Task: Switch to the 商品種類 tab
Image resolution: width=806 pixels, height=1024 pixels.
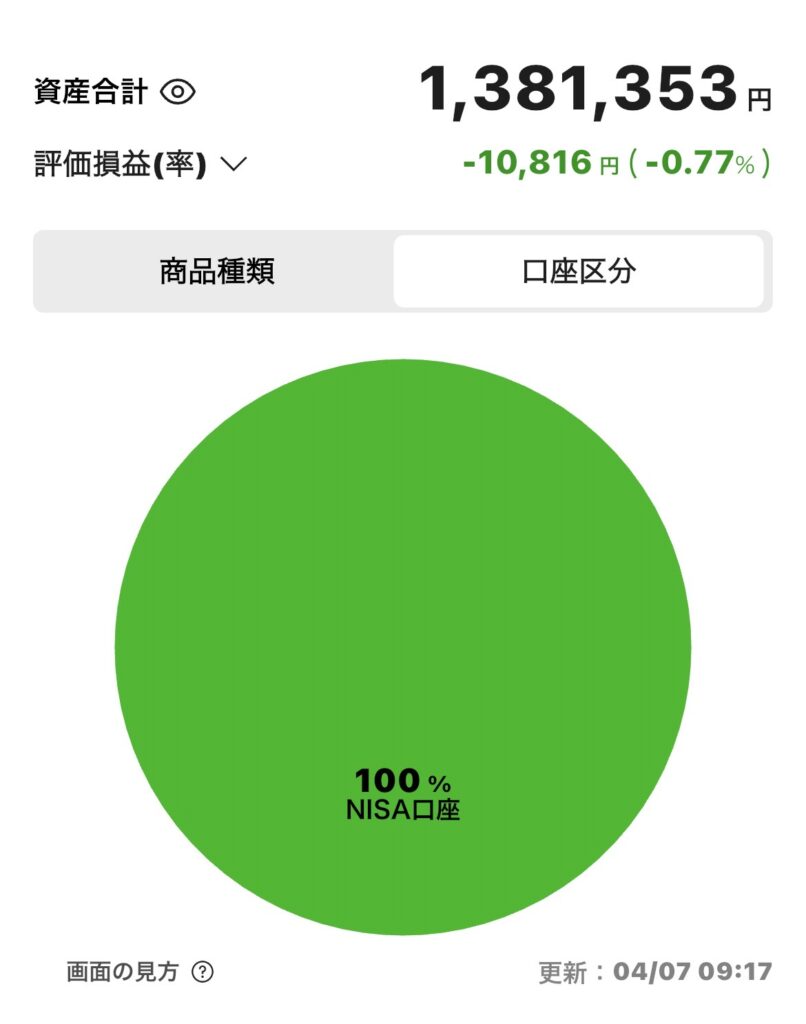Action: point(216,271)
